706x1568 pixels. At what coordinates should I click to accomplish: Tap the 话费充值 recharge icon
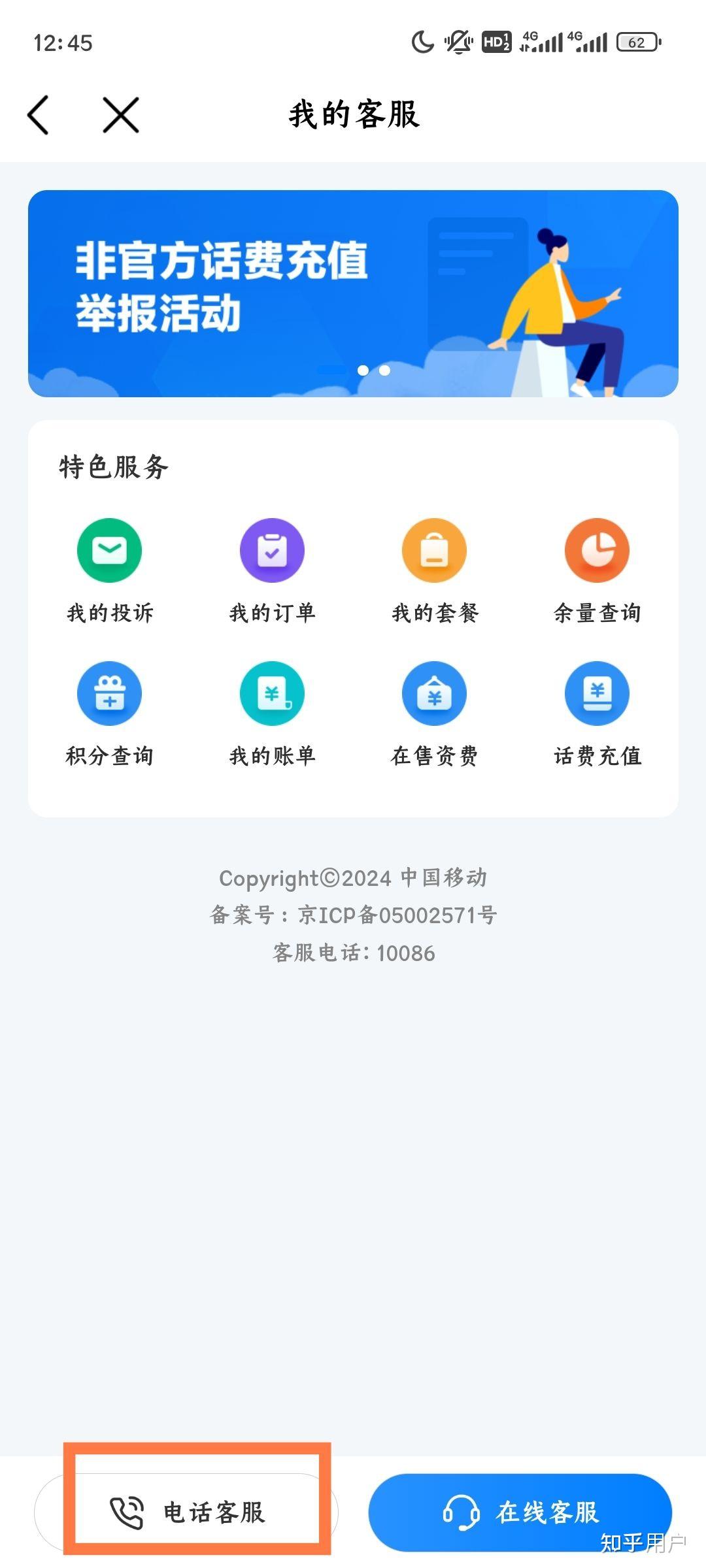coord(596,694)
